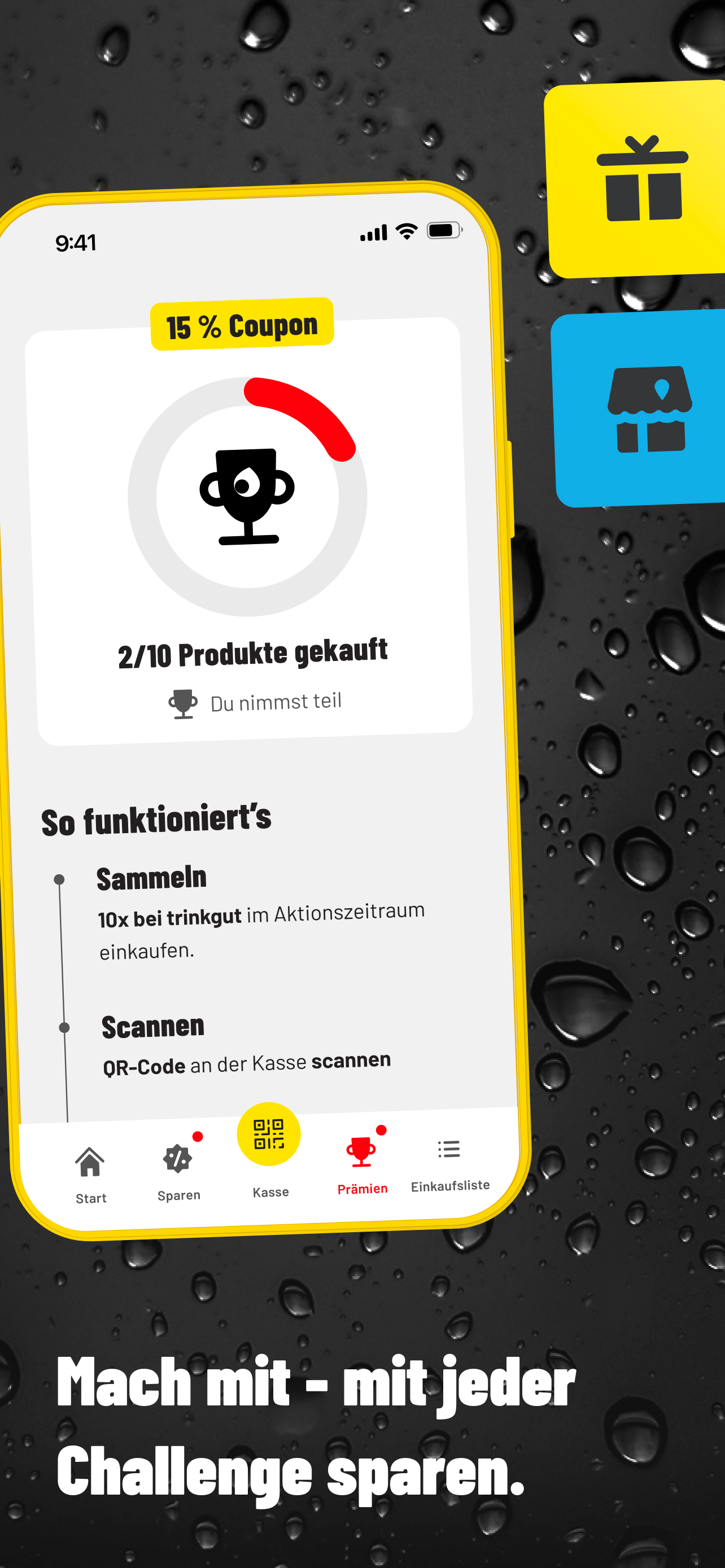Click the Du nimmst teil participation label
The image size is (725, 1568).
(x=277, y=702)
